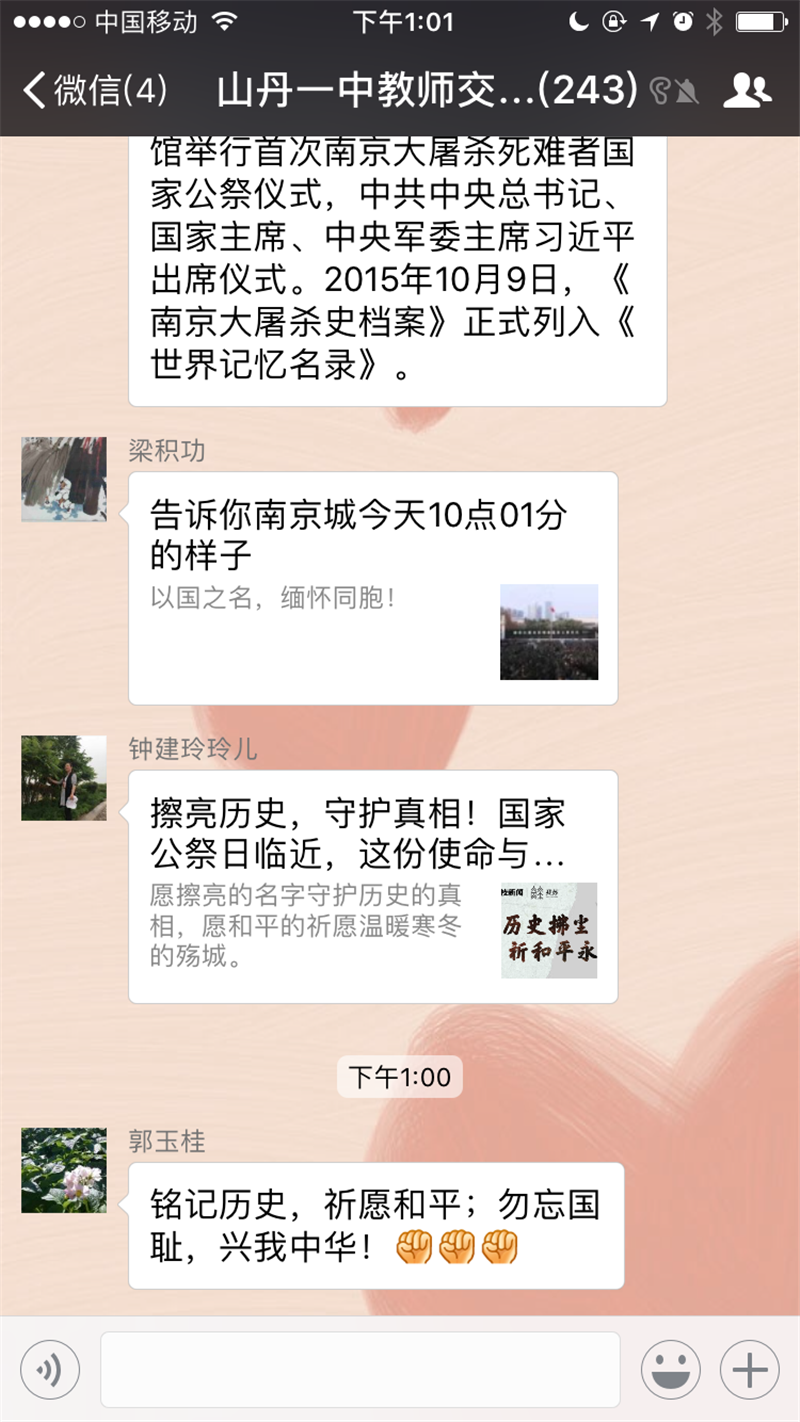Image resolution: width=800 pixels, height=1422 pixels.
Task: View 钟建玲玲儿's profile avatar
Action: point(64,778)
